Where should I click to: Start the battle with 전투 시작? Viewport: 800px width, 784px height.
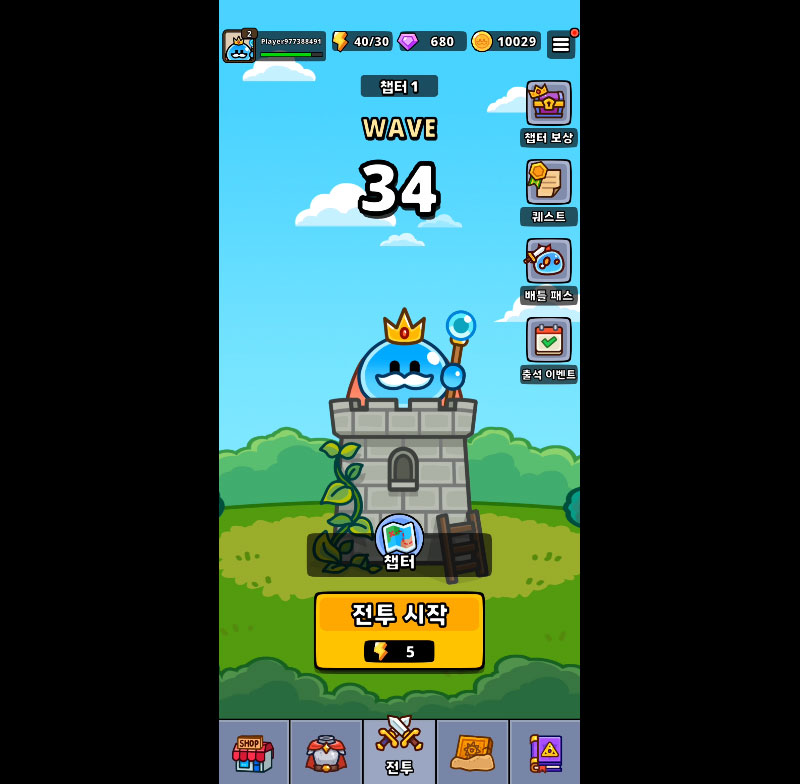399,630
